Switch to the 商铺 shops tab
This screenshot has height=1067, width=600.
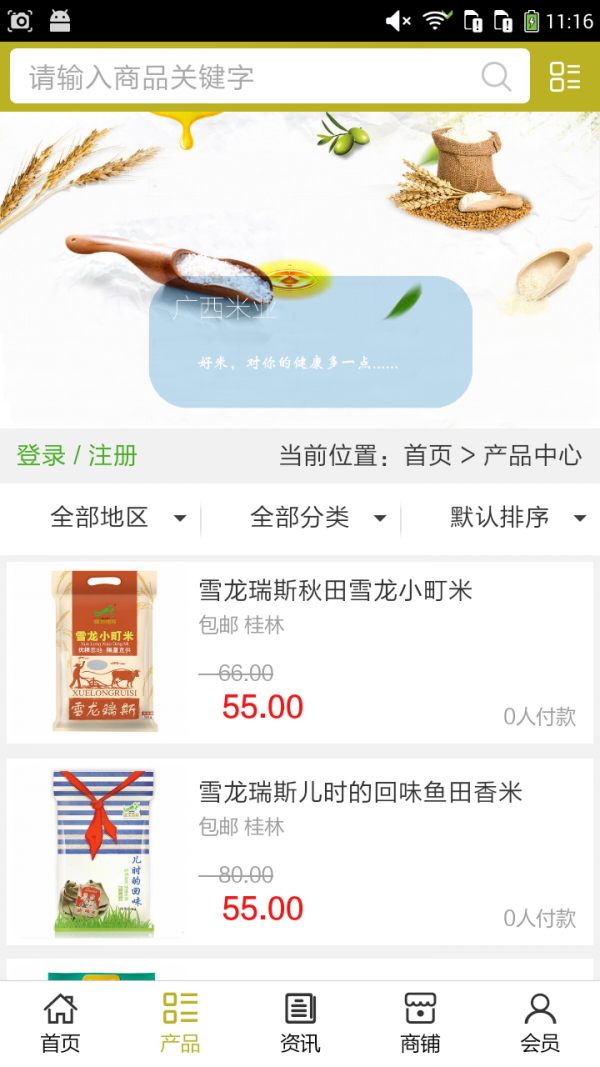click(420, 1022)
